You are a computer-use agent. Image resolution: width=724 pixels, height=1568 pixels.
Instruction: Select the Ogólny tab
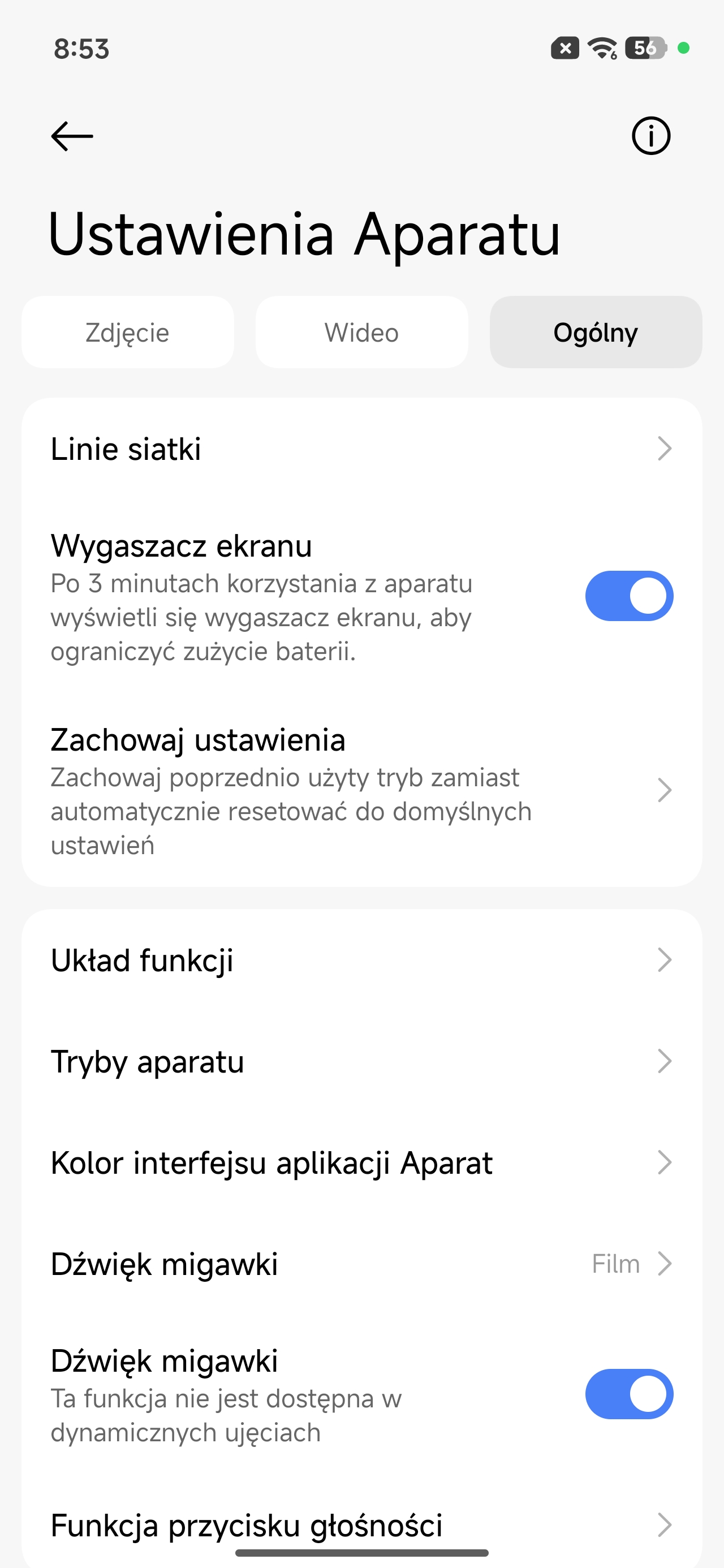596,333
